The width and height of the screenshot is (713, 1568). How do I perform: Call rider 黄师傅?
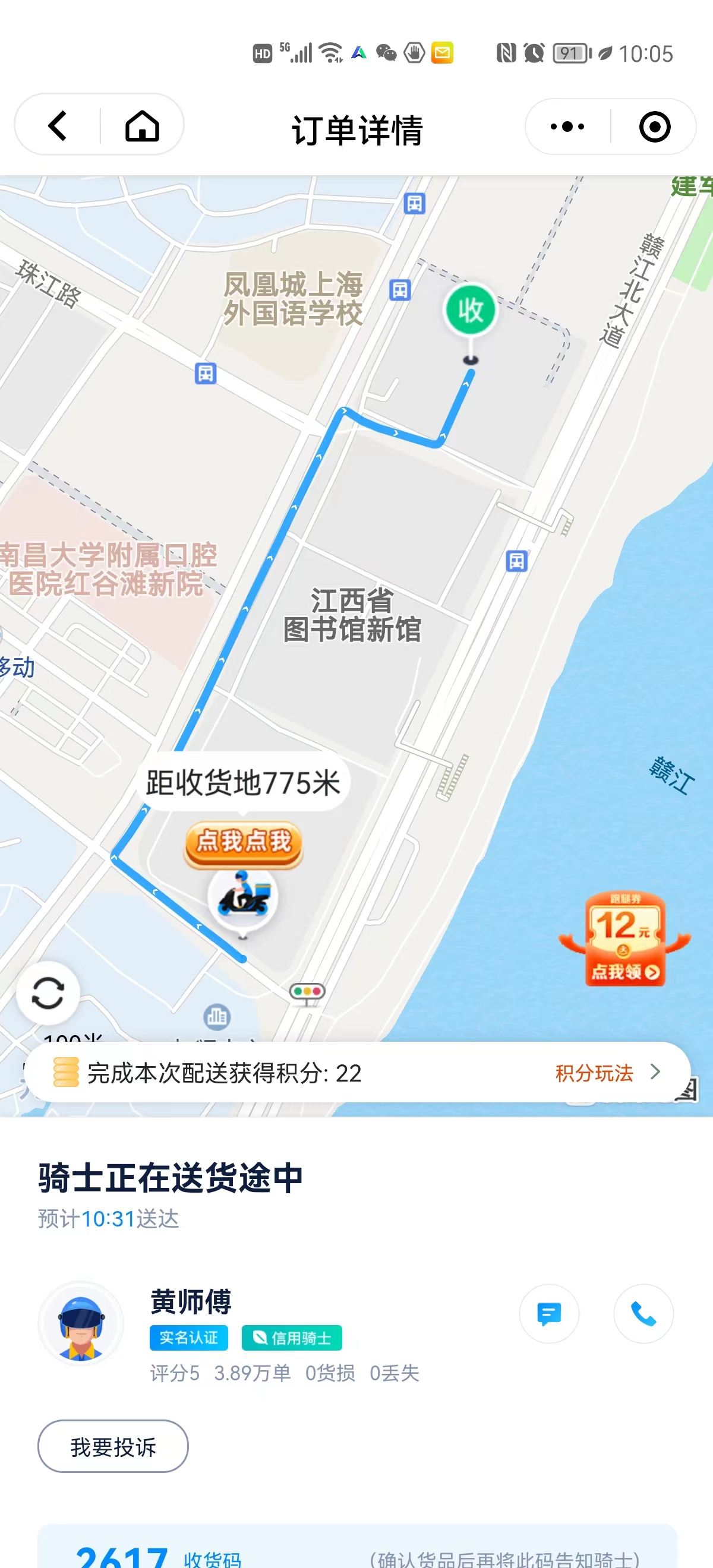[643, 1314]
